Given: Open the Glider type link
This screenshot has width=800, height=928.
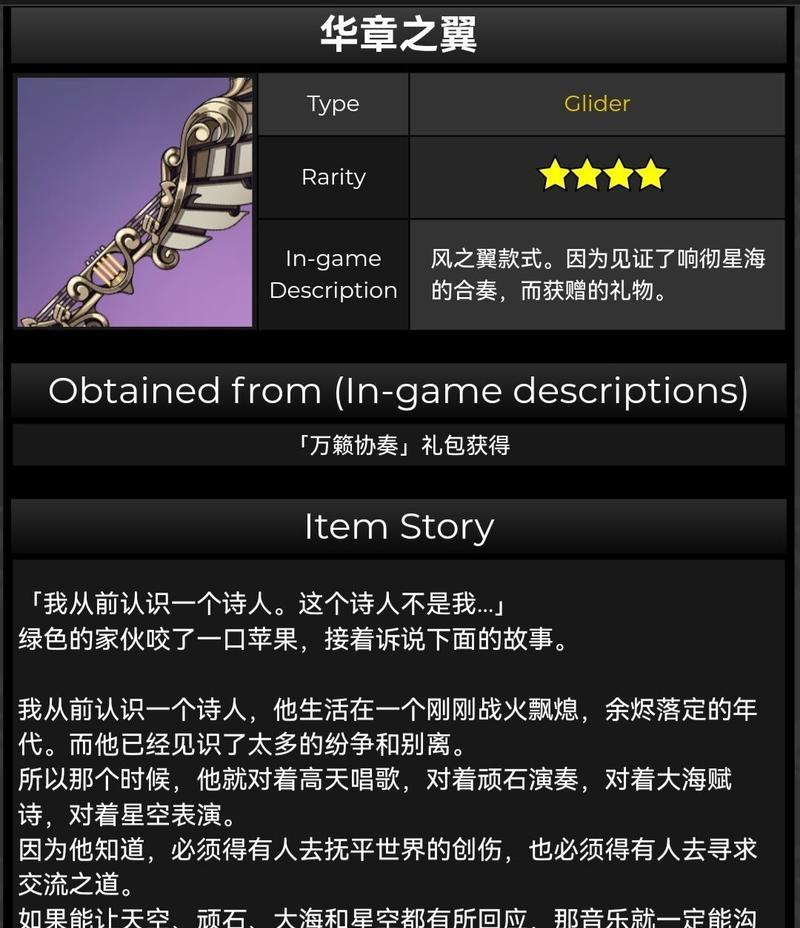Looking at the screenshot, I should click(596, 103).
